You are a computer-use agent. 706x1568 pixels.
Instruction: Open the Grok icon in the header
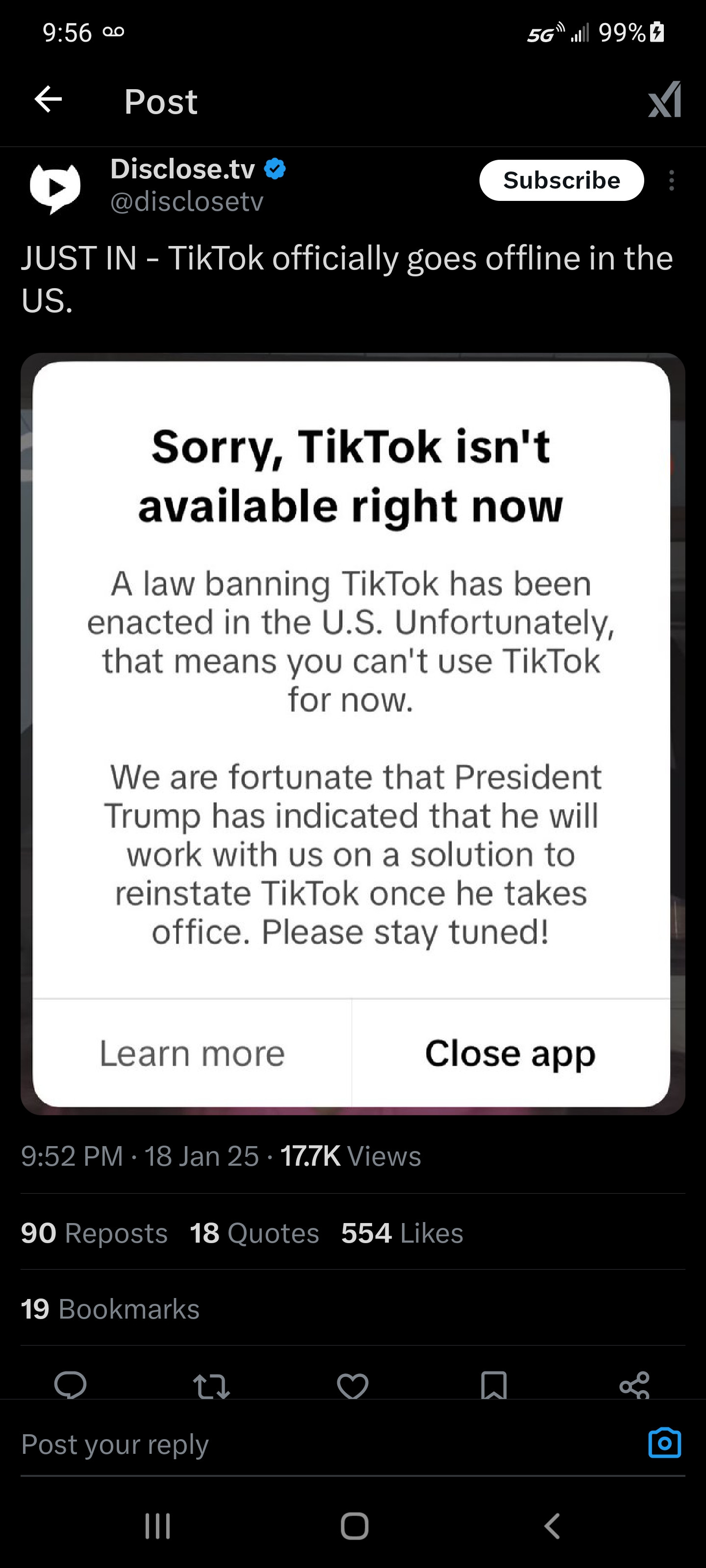[665, 100]
